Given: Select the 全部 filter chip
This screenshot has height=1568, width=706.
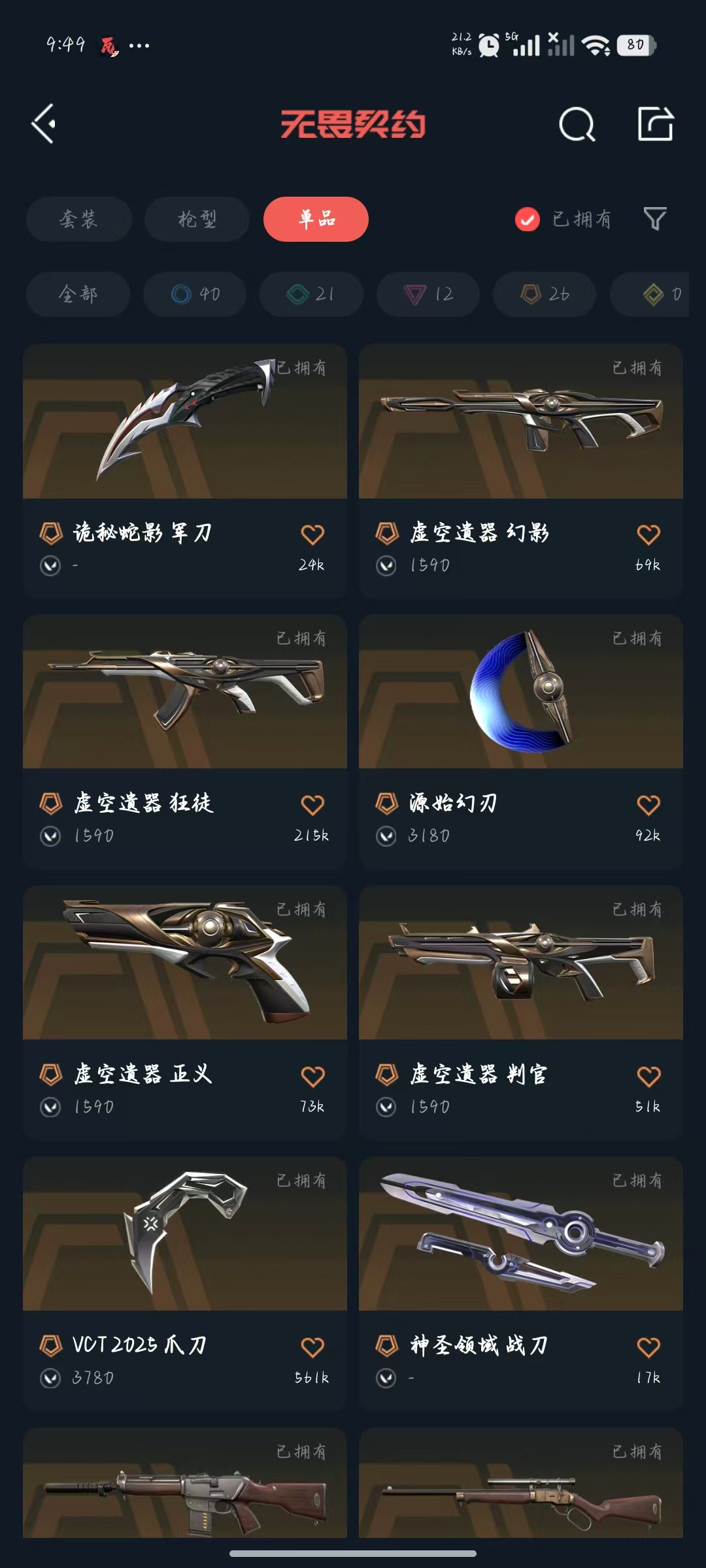Looking at the screenshot, I should point(78,294).
